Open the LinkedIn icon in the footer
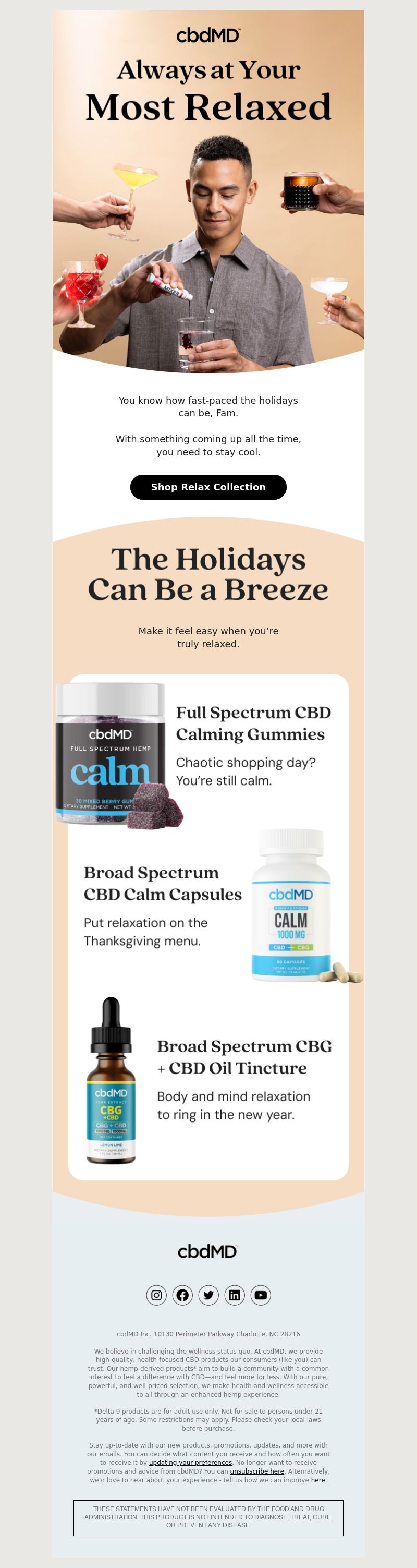 pos(235,1295)
